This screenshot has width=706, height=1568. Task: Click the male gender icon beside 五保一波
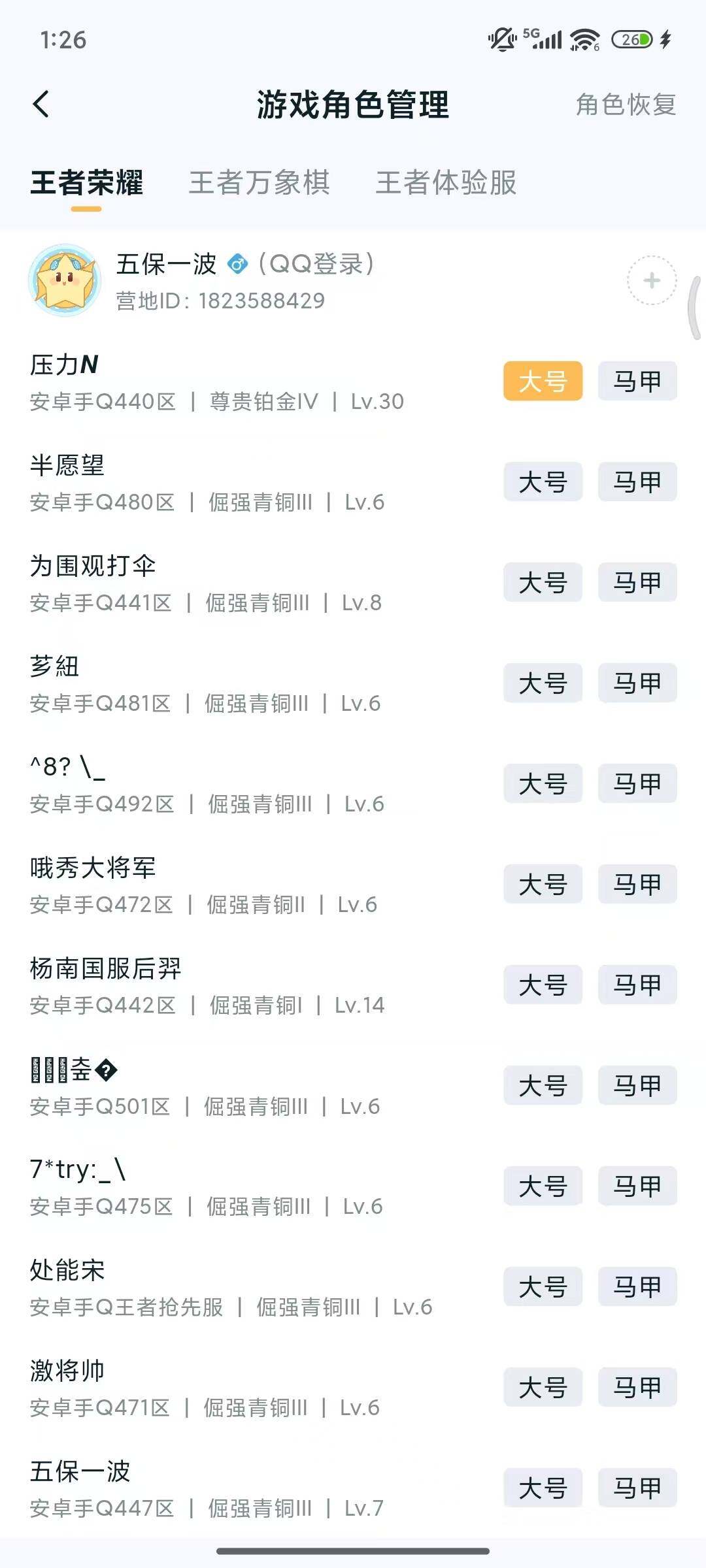[239, 263]
